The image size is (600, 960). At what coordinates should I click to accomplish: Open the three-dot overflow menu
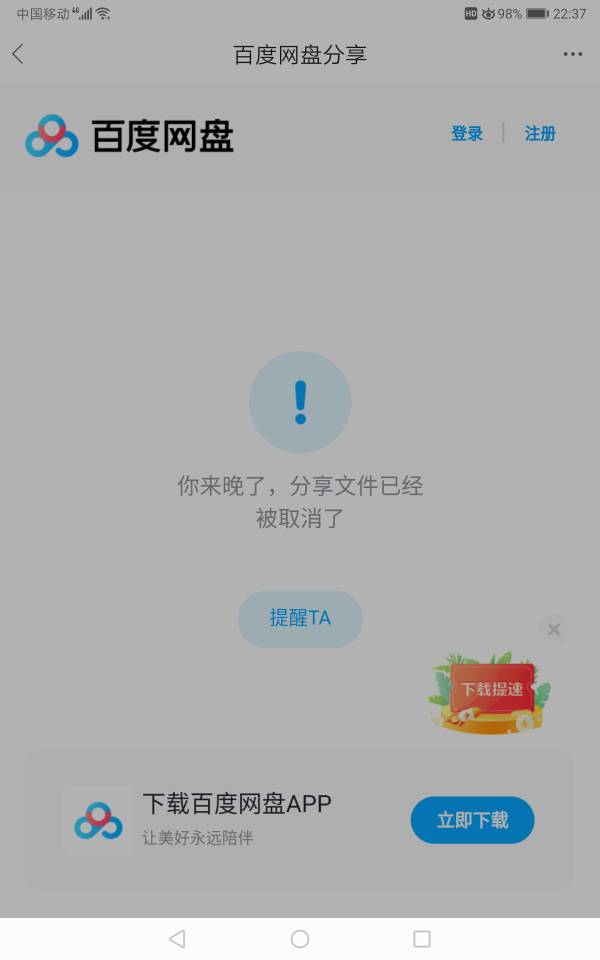pos(572,54)
